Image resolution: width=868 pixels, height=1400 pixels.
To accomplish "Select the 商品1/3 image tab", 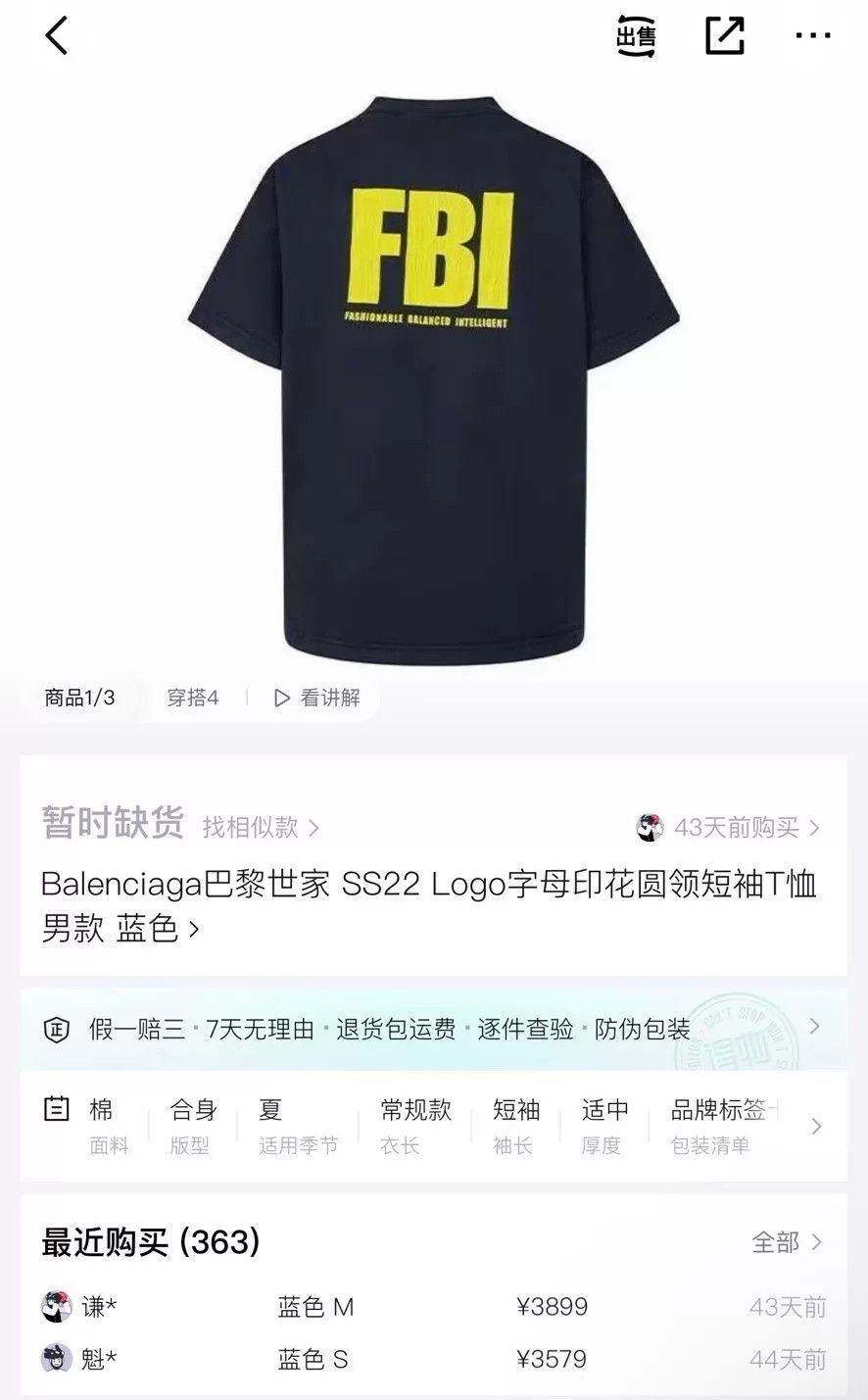I will pos(79,698).
